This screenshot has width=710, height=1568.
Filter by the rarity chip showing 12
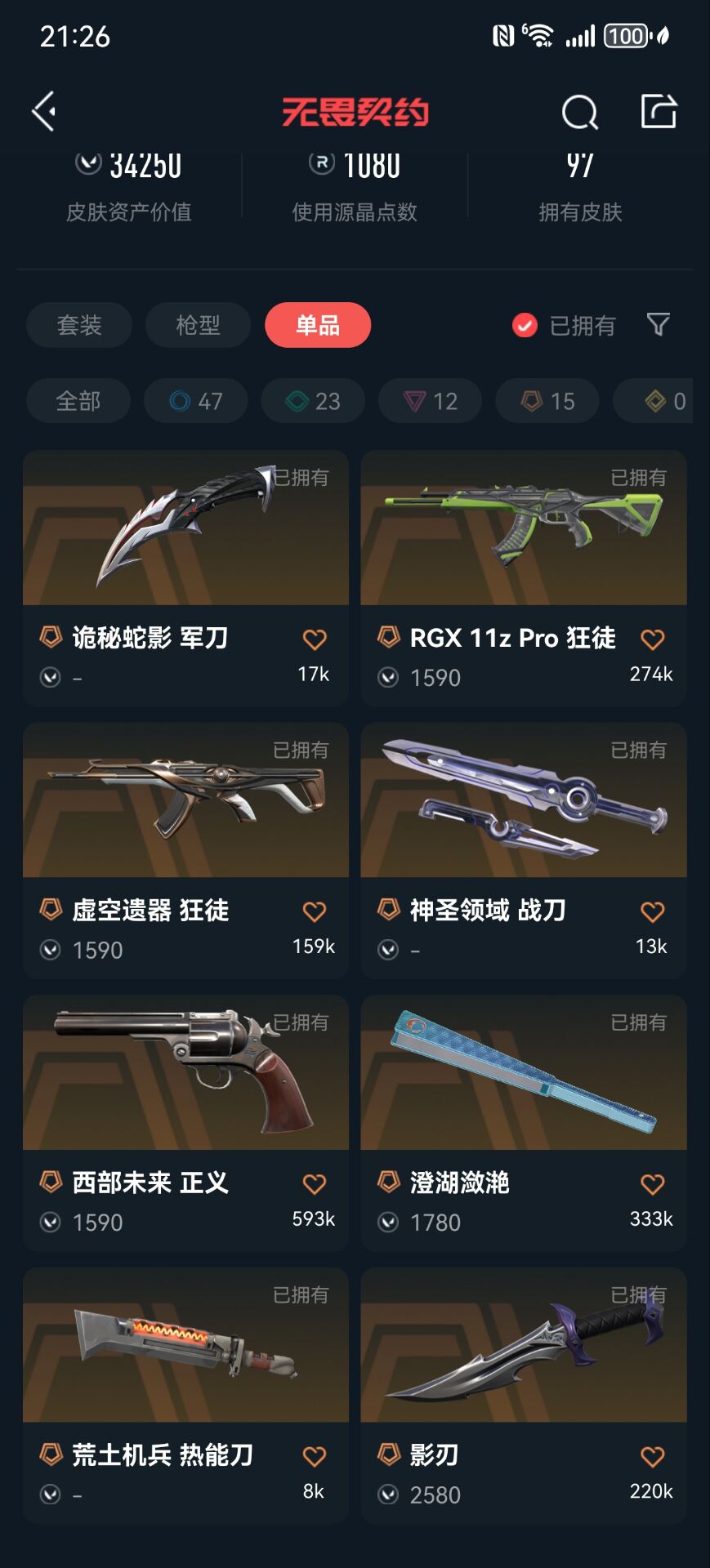coord(430,401)
